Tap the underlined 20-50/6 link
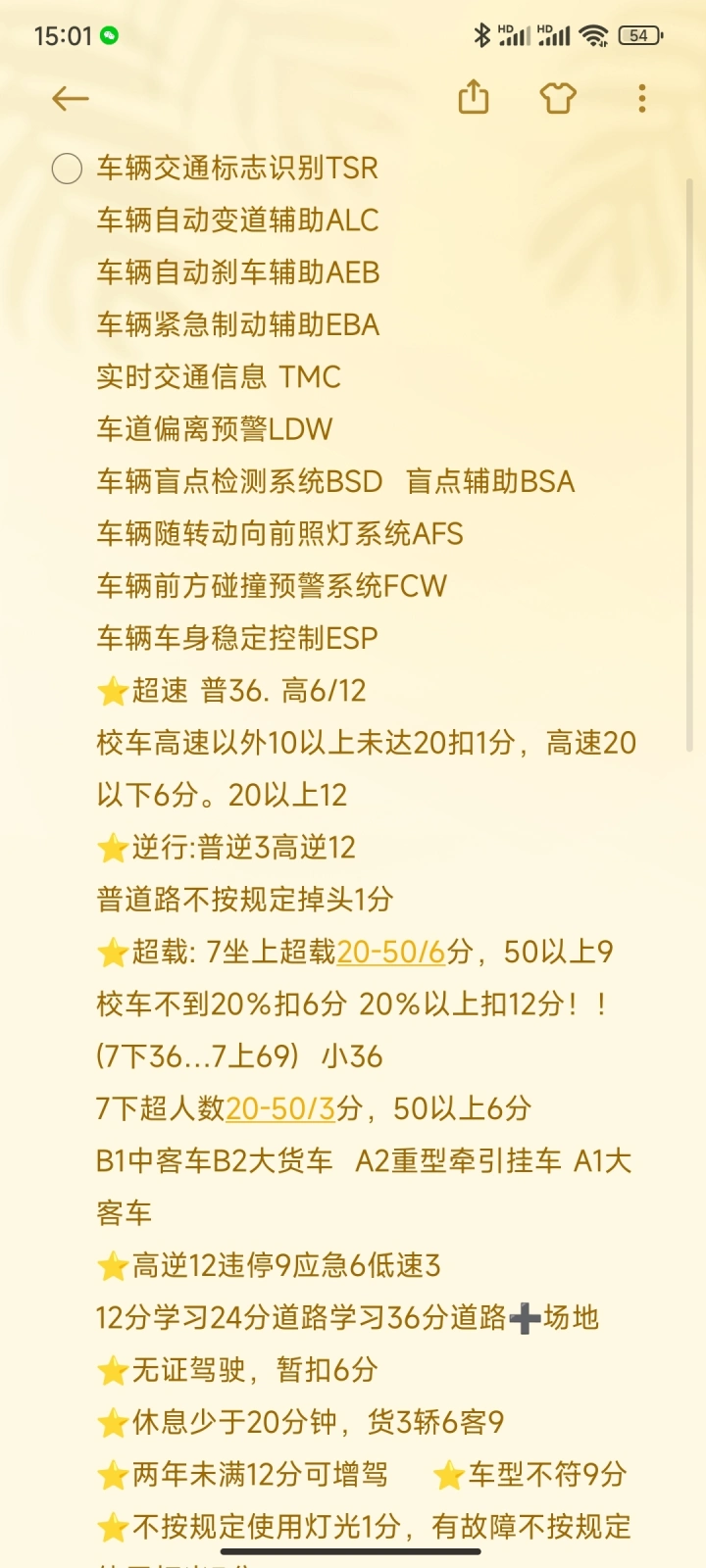The width and height of the screenshot is (706, 1568). [x=391, y=952]
